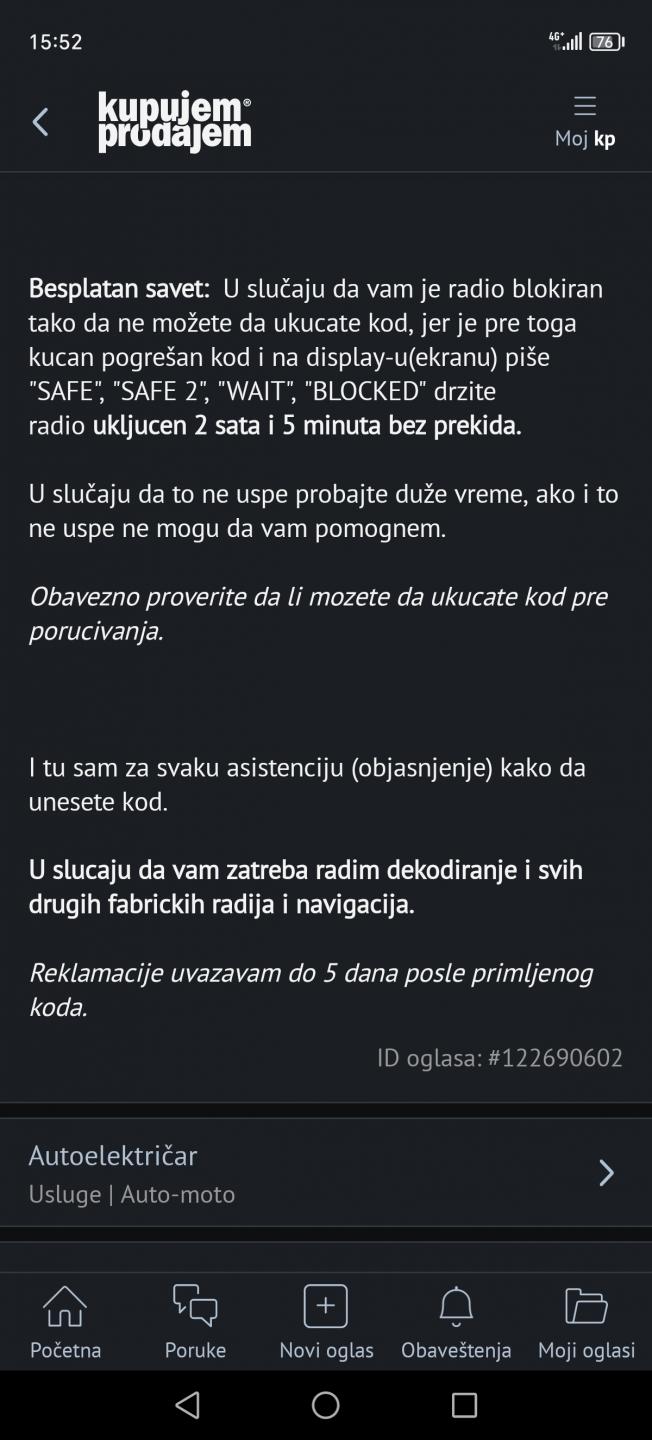The width and height of the screenshot is (652, 1440).
Task: Open the Autoelektričar category row
Action: 326,1173
